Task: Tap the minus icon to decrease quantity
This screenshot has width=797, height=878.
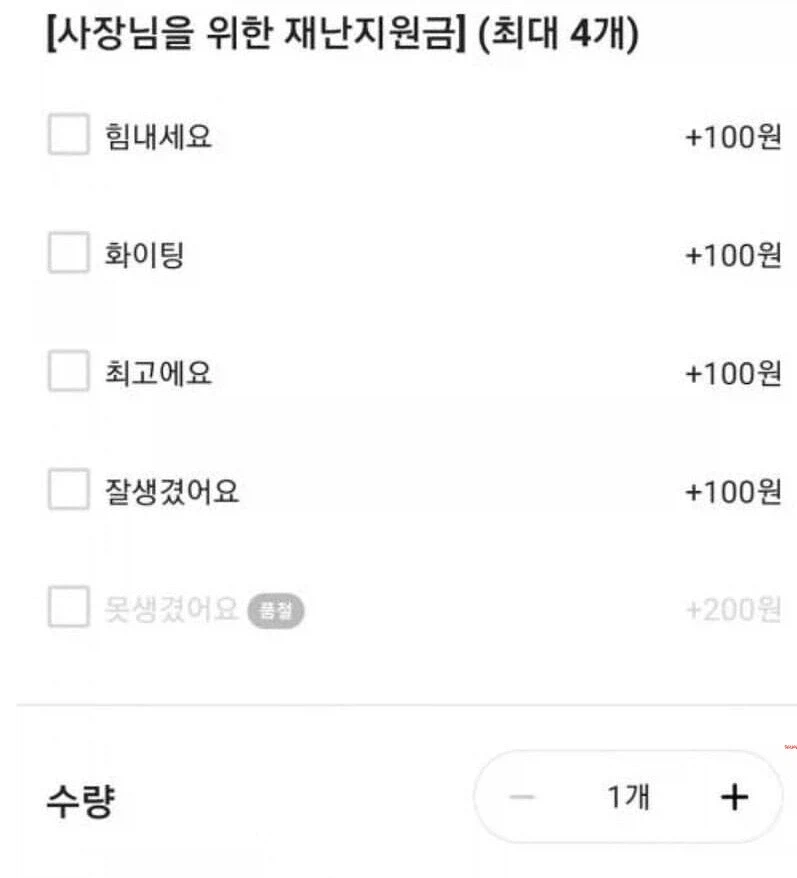Action: (522, 797)
